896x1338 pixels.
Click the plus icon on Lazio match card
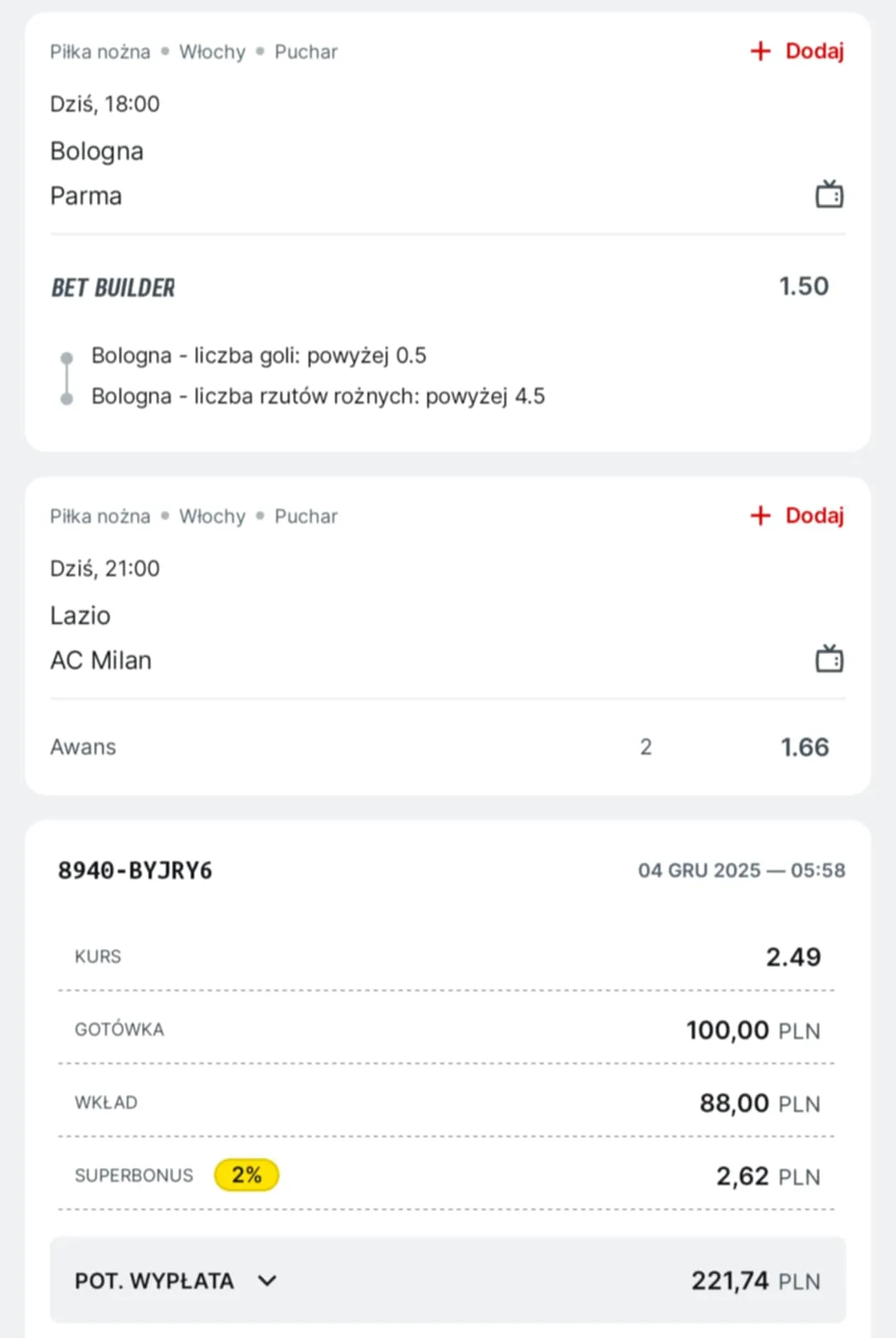point(760,515)
